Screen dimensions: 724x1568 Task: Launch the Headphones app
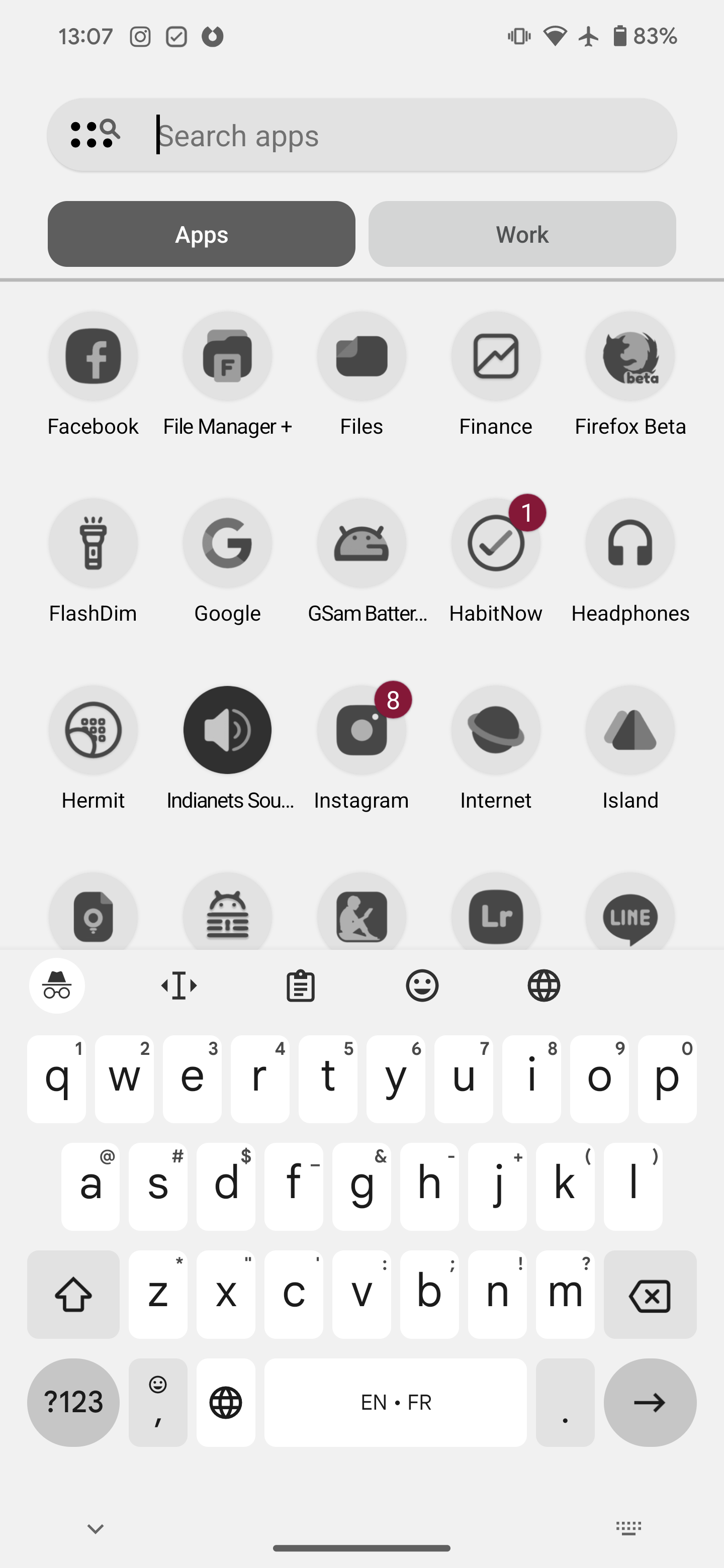pos(630,544)
